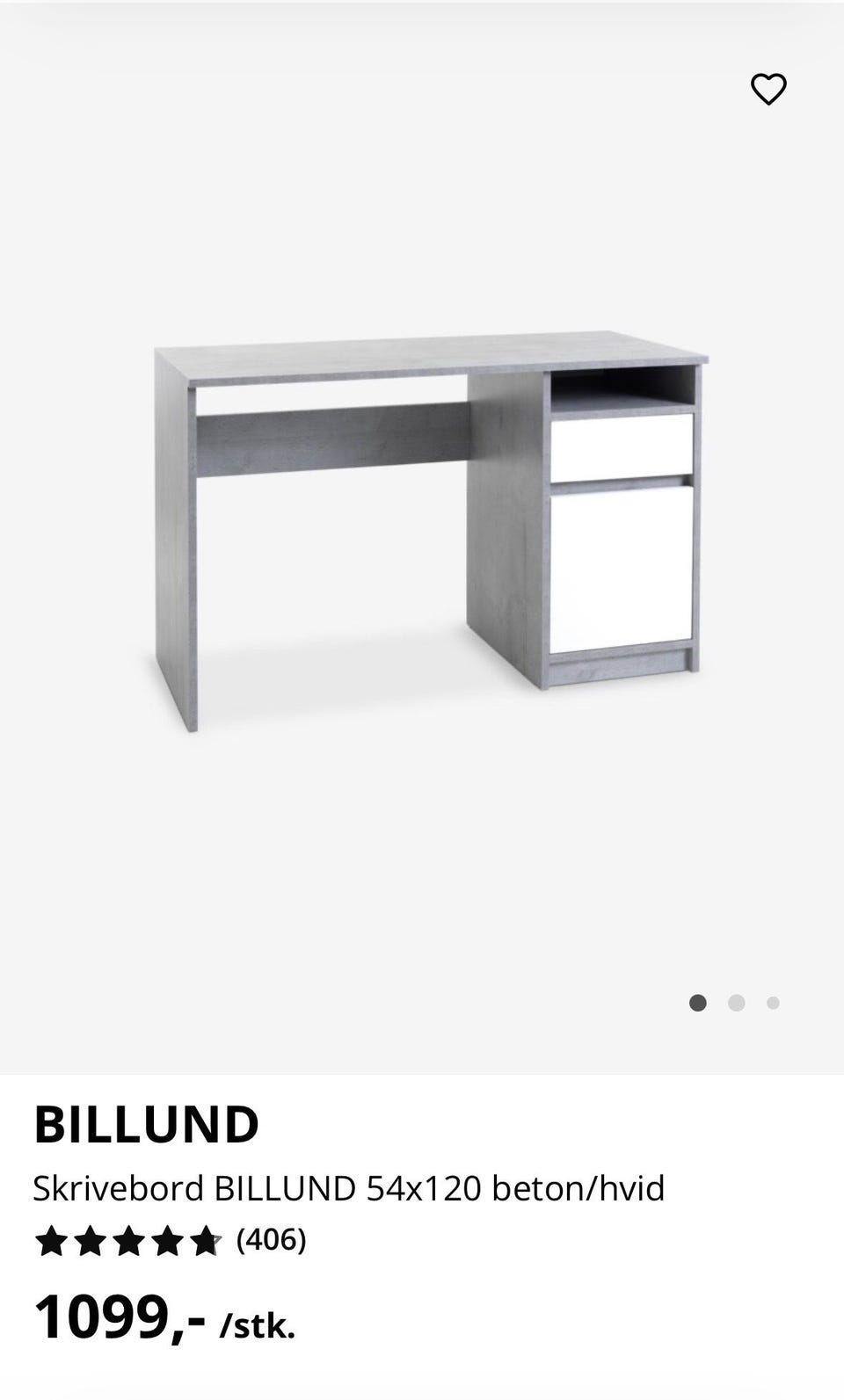Image resolution: width=844 pixels, height=1400 pixels.
Task: Tap the beton/hvid color text
Action: pos(580,1187)
